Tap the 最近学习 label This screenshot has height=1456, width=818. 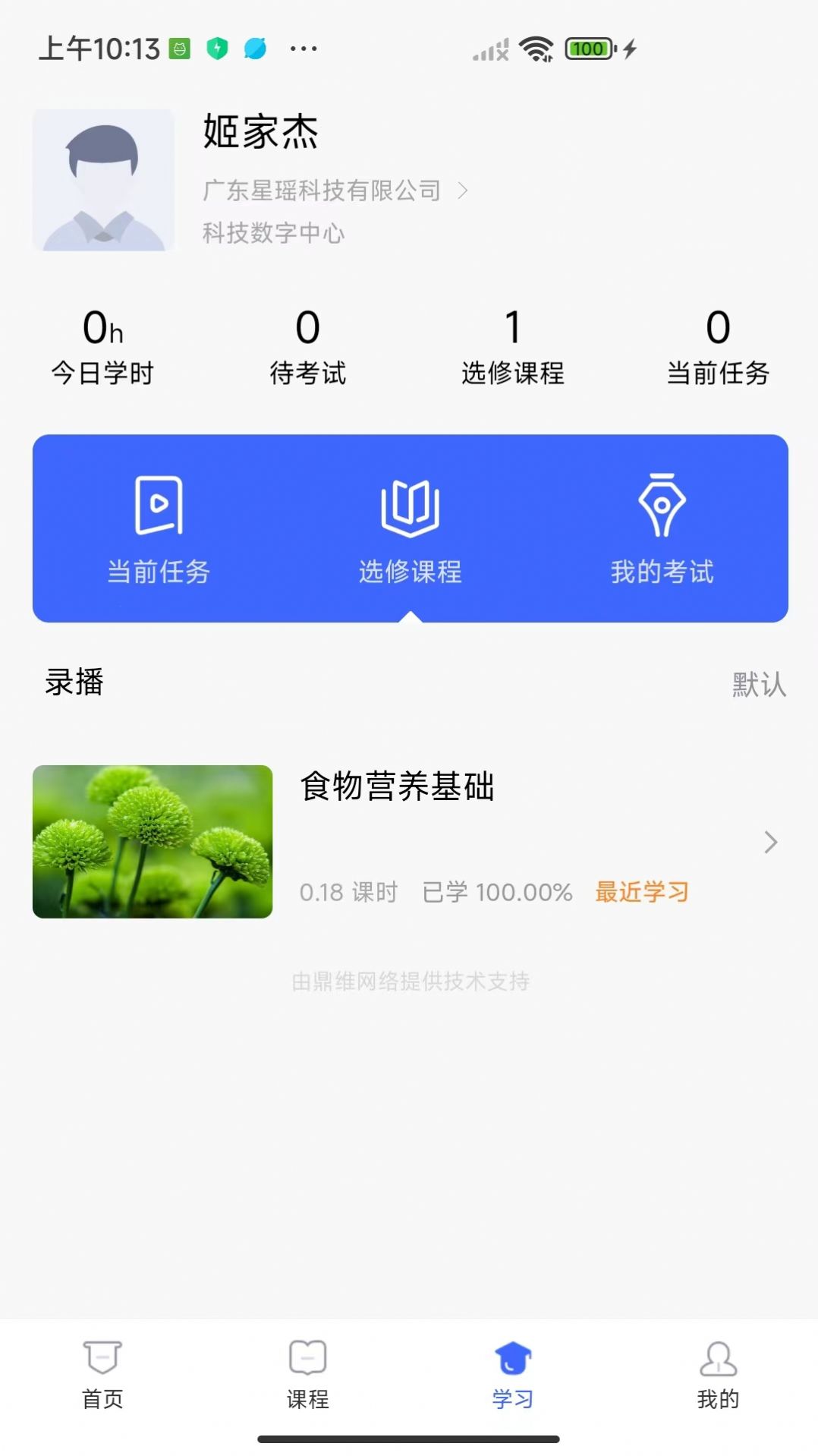(641, 893)
